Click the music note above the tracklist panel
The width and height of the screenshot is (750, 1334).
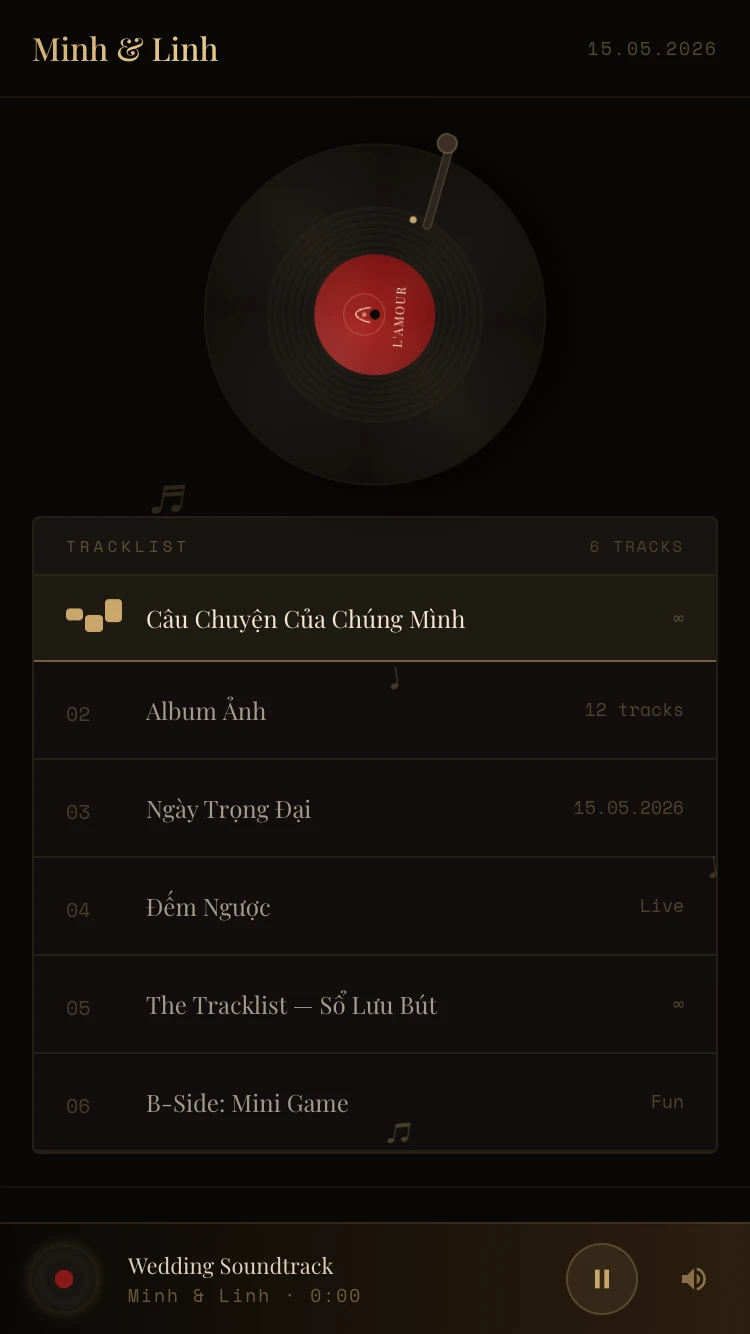168,496
